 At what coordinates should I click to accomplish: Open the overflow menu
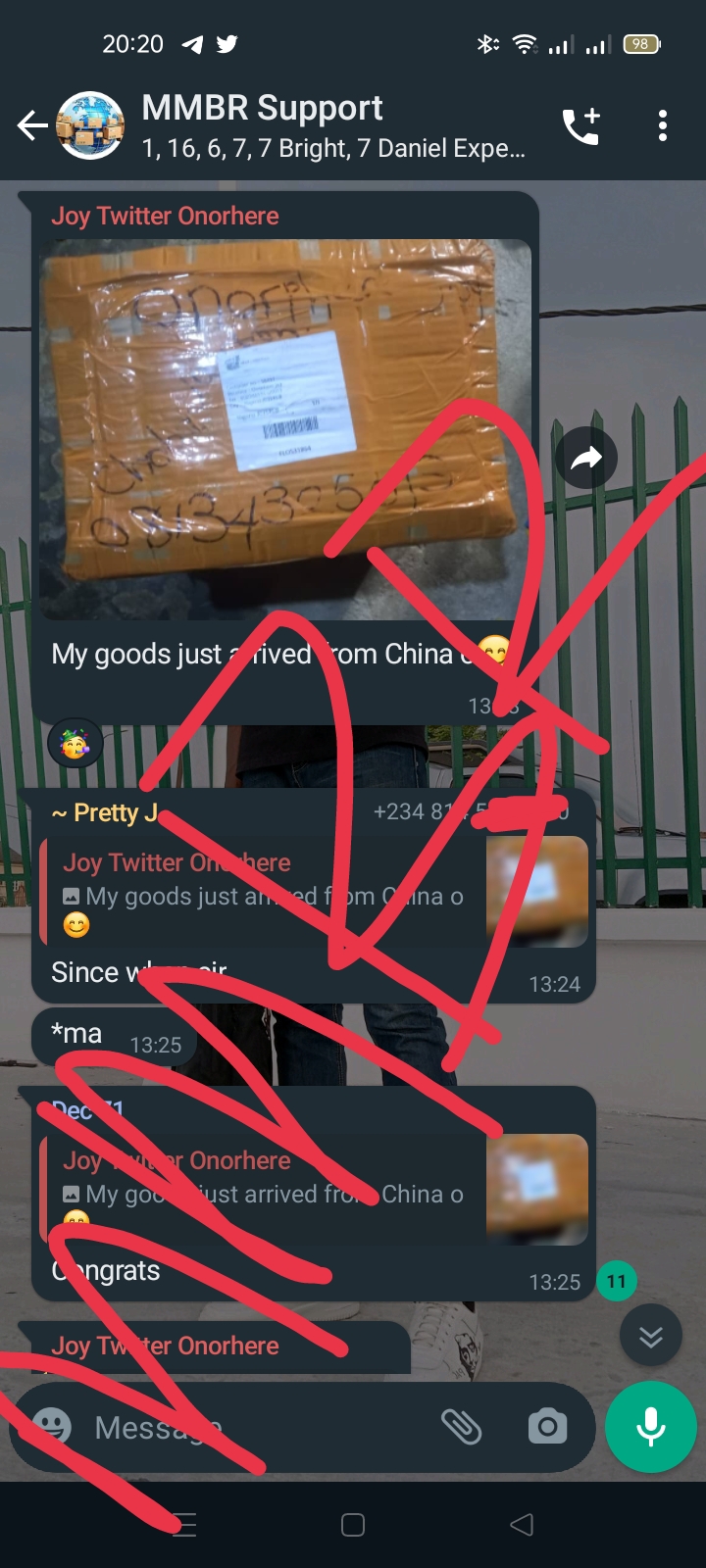(x=663, y=125)
